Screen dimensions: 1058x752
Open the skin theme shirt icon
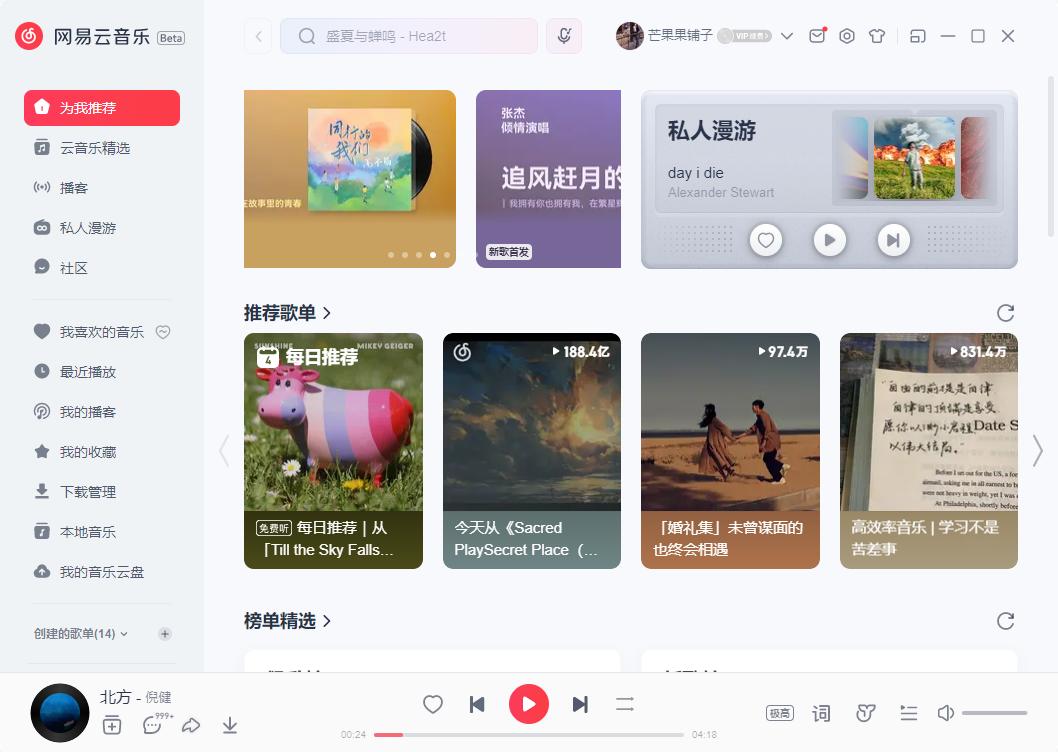877,36
